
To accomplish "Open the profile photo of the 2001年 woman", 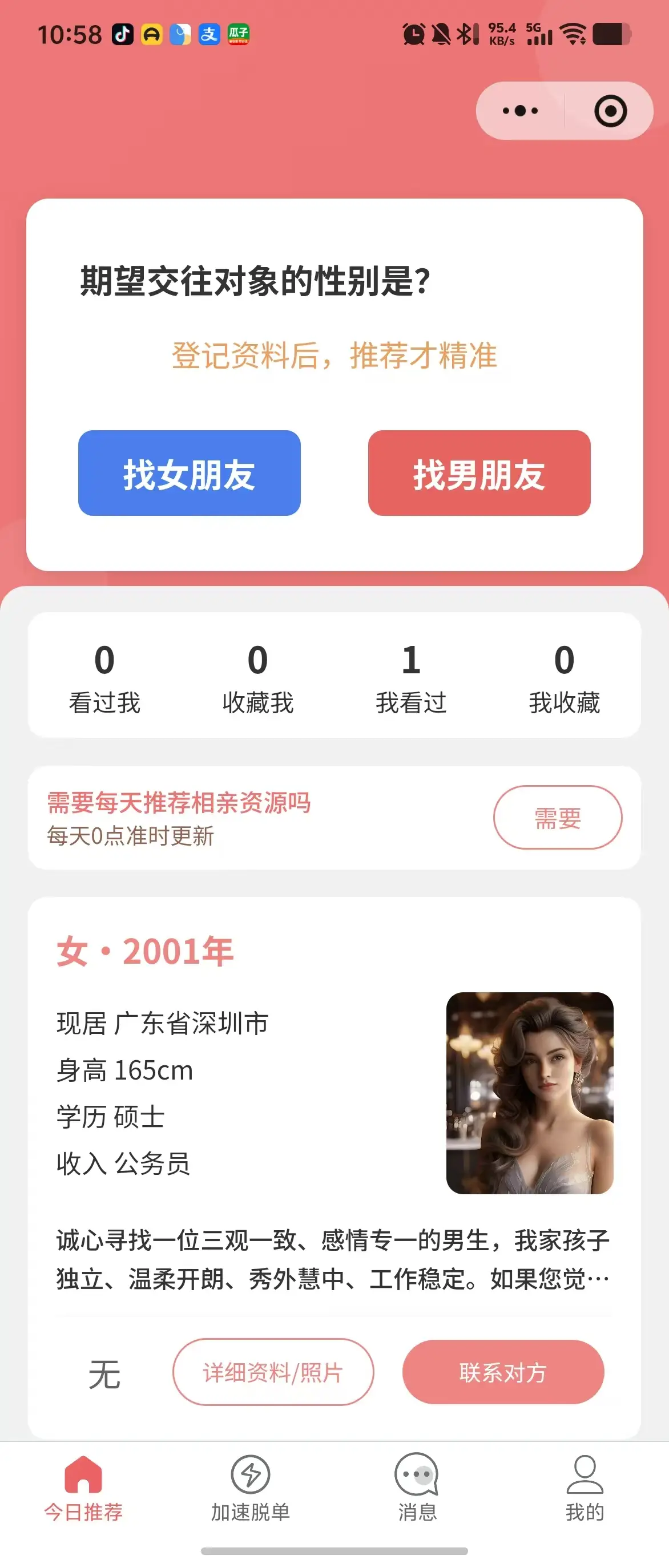I will pyautogui.click(x=530, y=1093).
